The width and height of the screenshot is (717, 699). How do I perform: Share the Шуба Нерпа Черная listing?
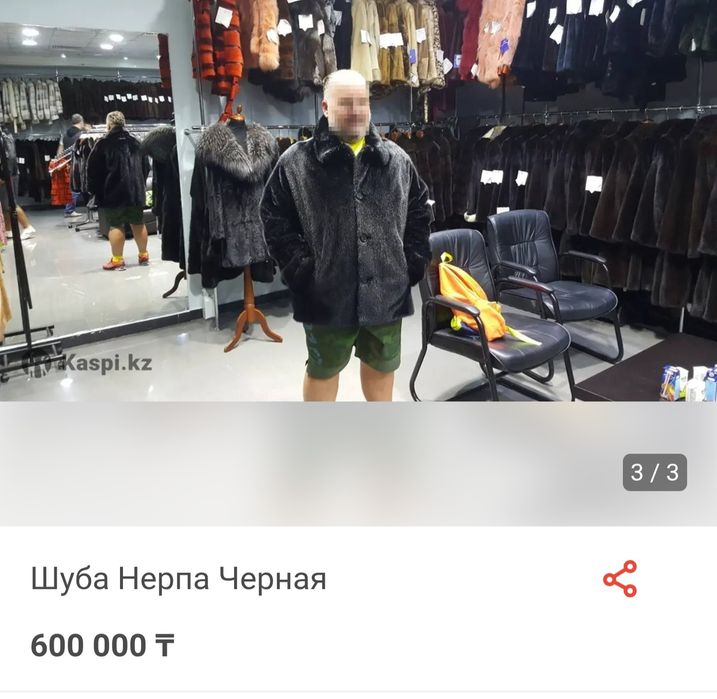[619, 579]
